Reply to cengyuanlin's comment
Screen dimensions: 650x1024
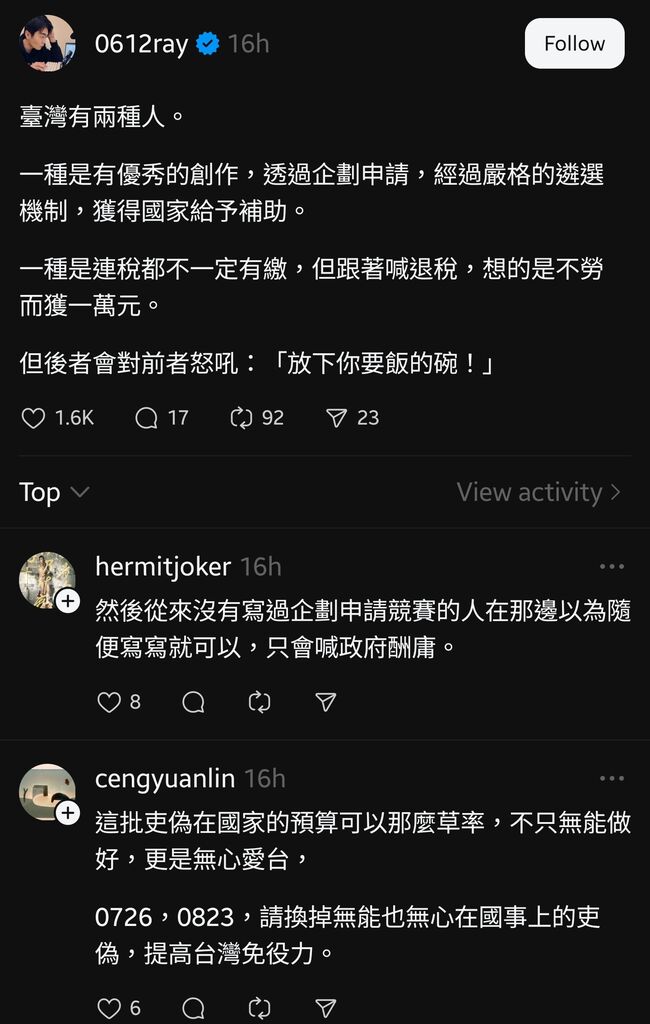(x=193, y=1008)
